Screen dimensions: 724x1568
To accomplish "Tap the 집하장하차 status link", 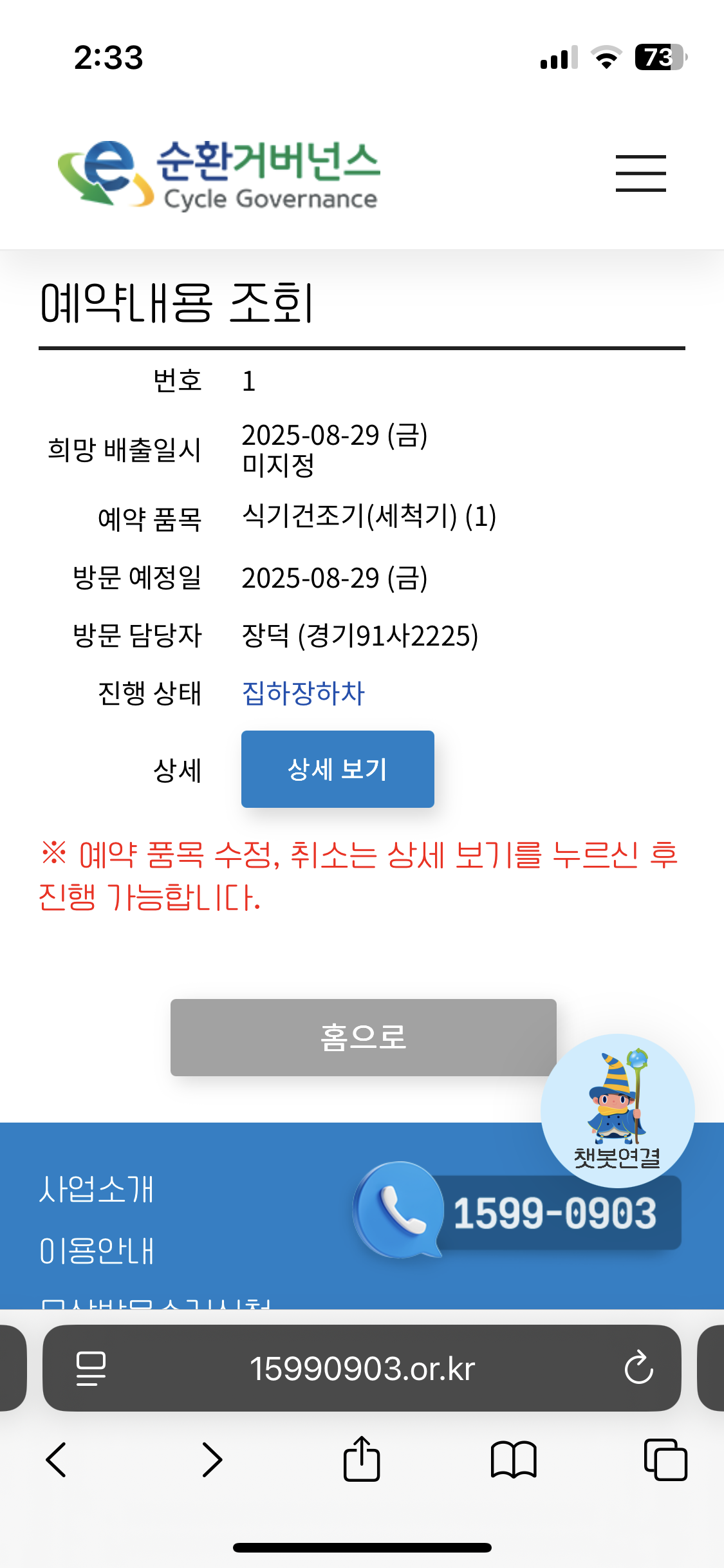I will point(303,693).
